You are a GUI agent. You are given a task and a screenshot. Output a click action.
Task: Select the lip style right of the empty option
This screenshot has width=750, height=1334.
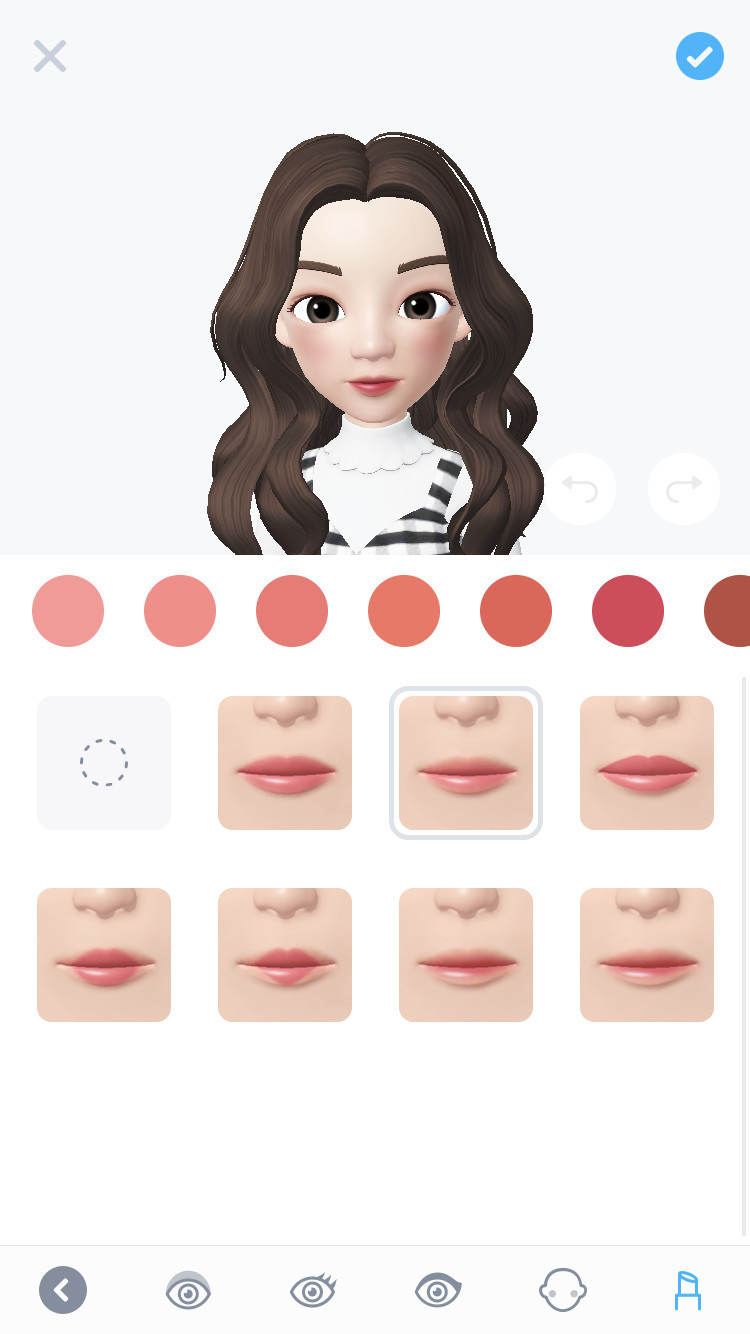coord(285,763)
